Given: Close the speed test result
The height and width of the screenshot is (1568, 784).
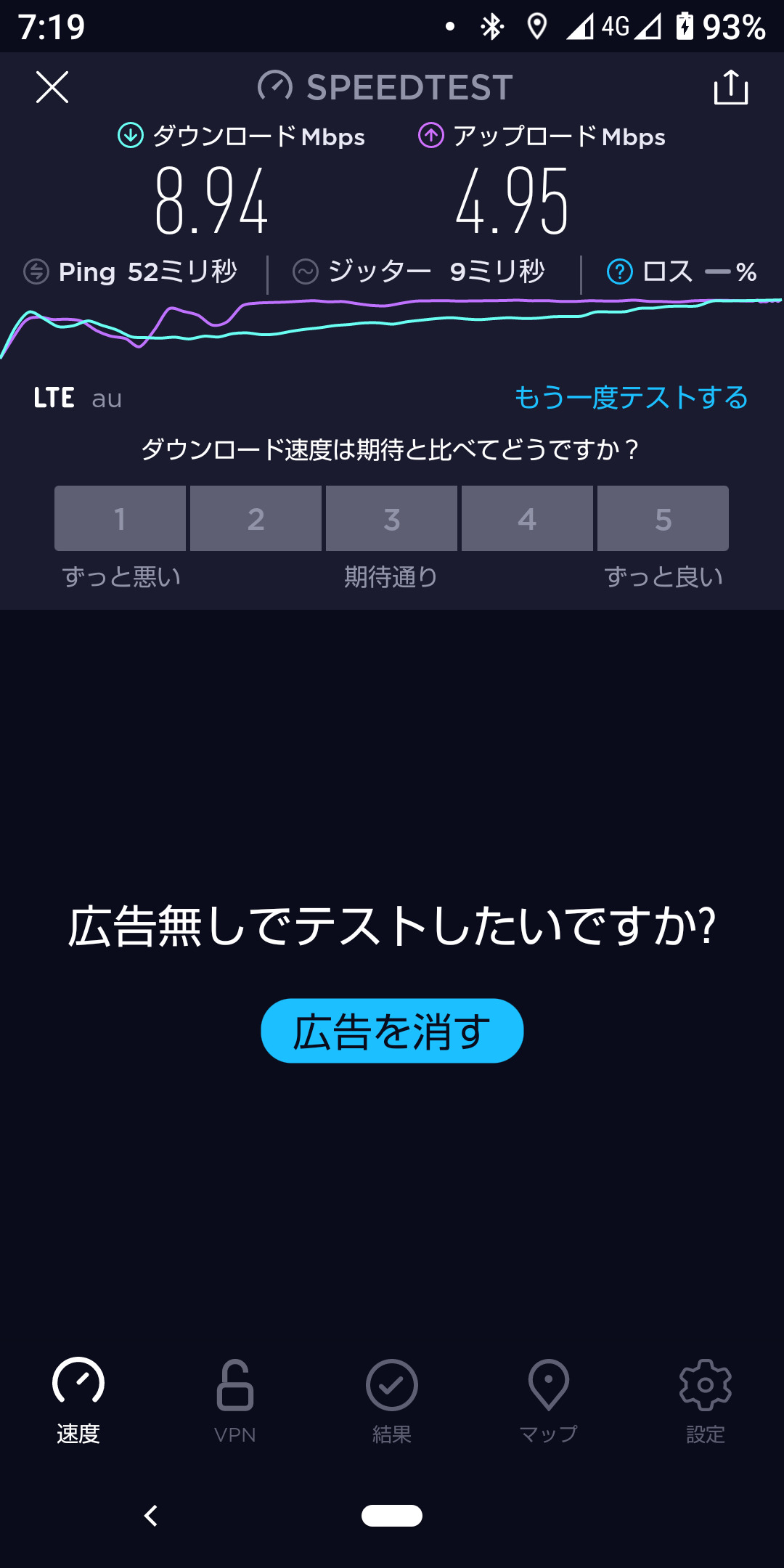Looking at the screenshot, I should click(52, 87).
